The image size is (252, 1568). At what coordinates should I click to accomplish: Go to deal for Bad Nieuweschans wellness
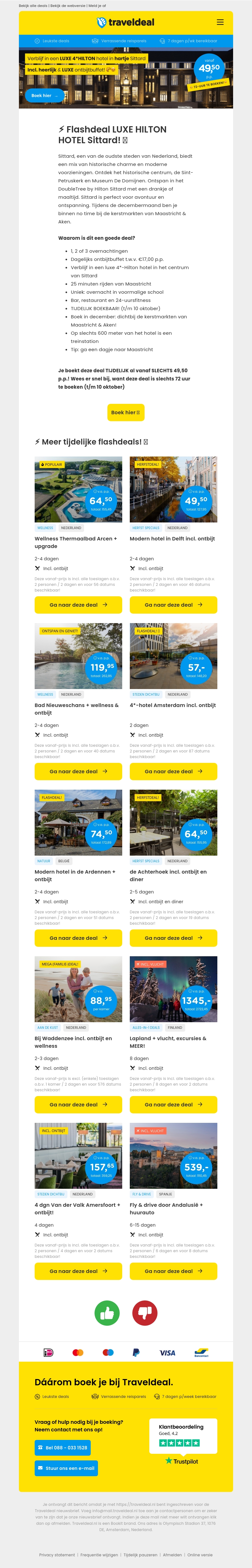tap(78, 771)
